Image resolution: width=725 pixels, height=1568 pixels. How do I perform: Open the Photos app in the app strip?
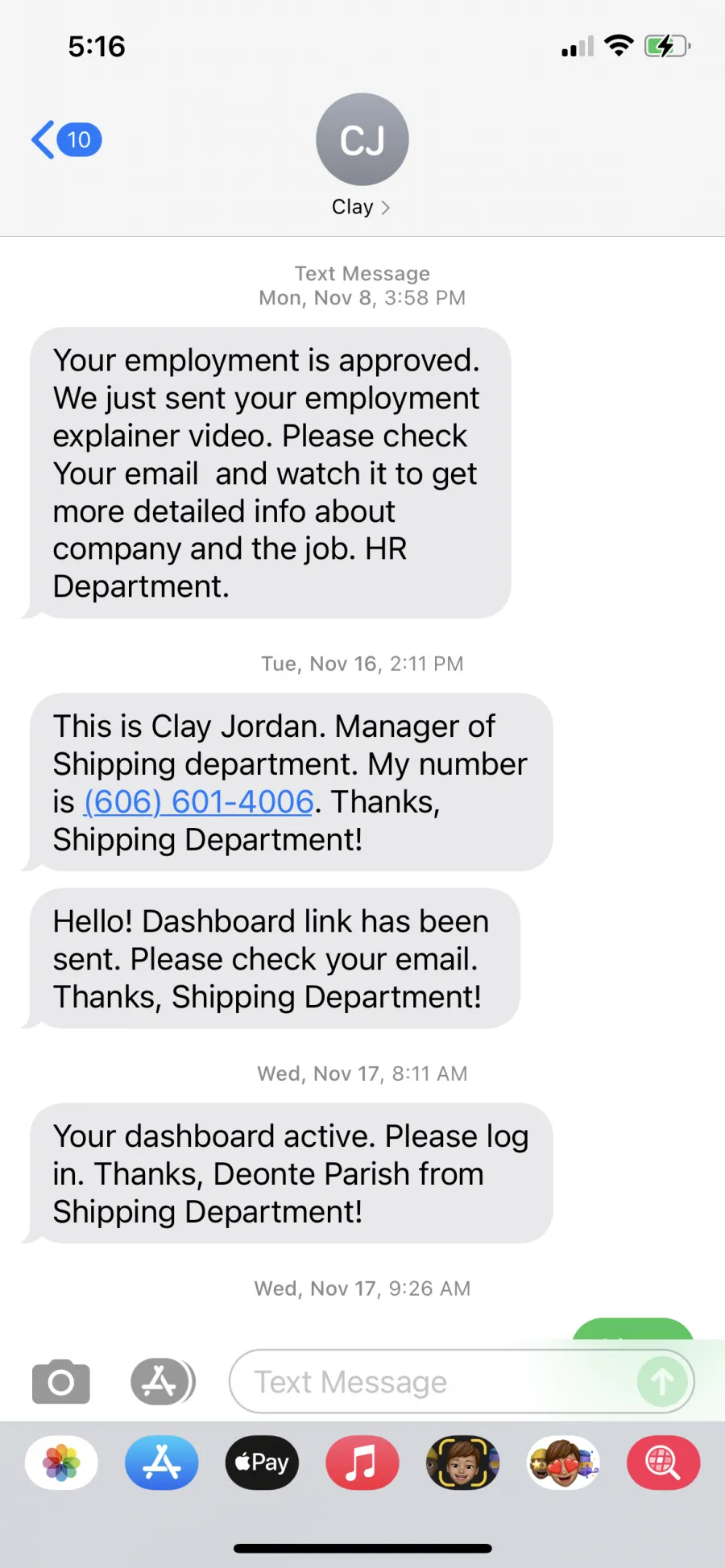pos(61,1463)
